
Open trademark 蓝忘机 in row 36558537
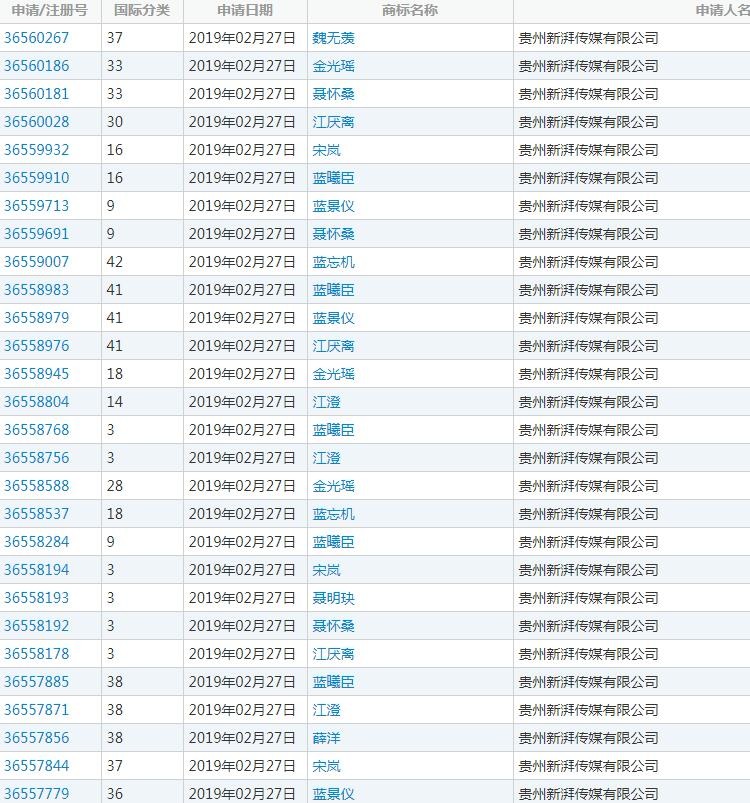[333, 514]
